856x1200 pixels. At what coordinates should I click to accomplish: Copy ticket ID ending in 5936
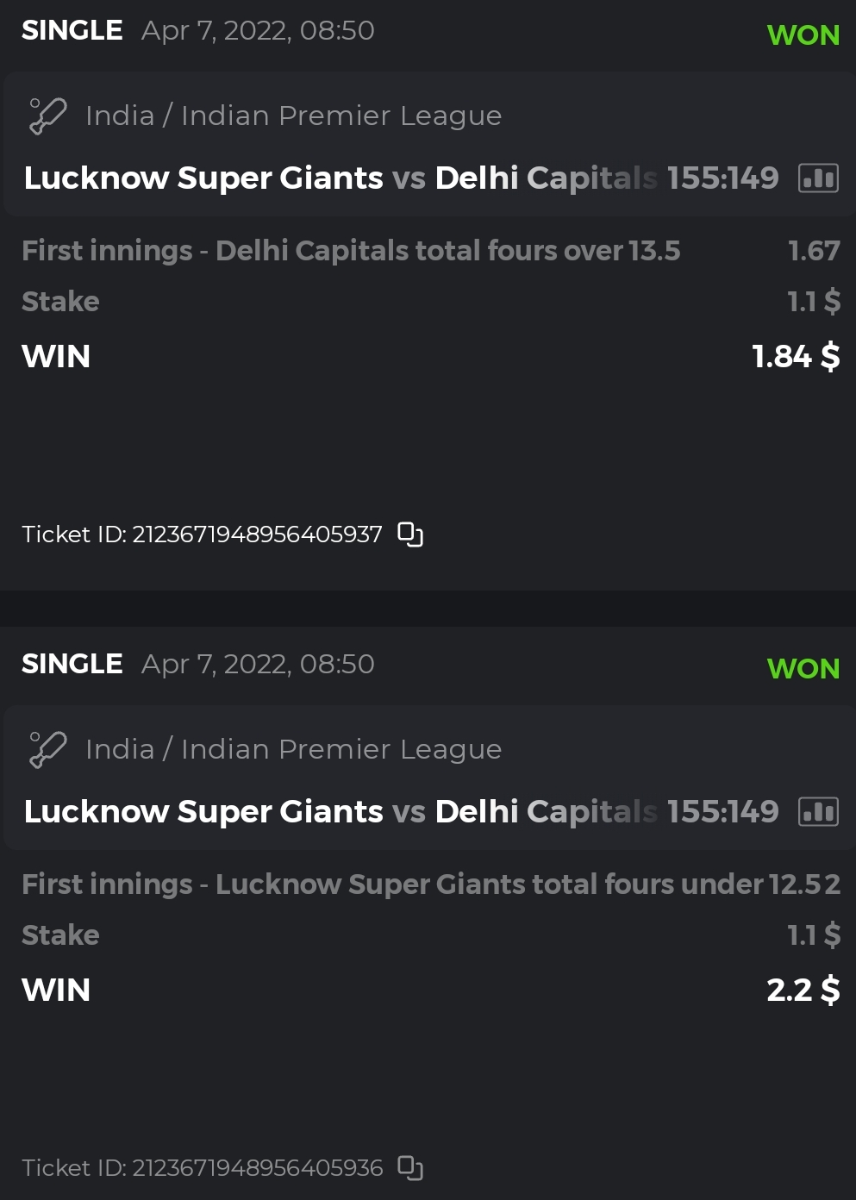pos(410,1167)
